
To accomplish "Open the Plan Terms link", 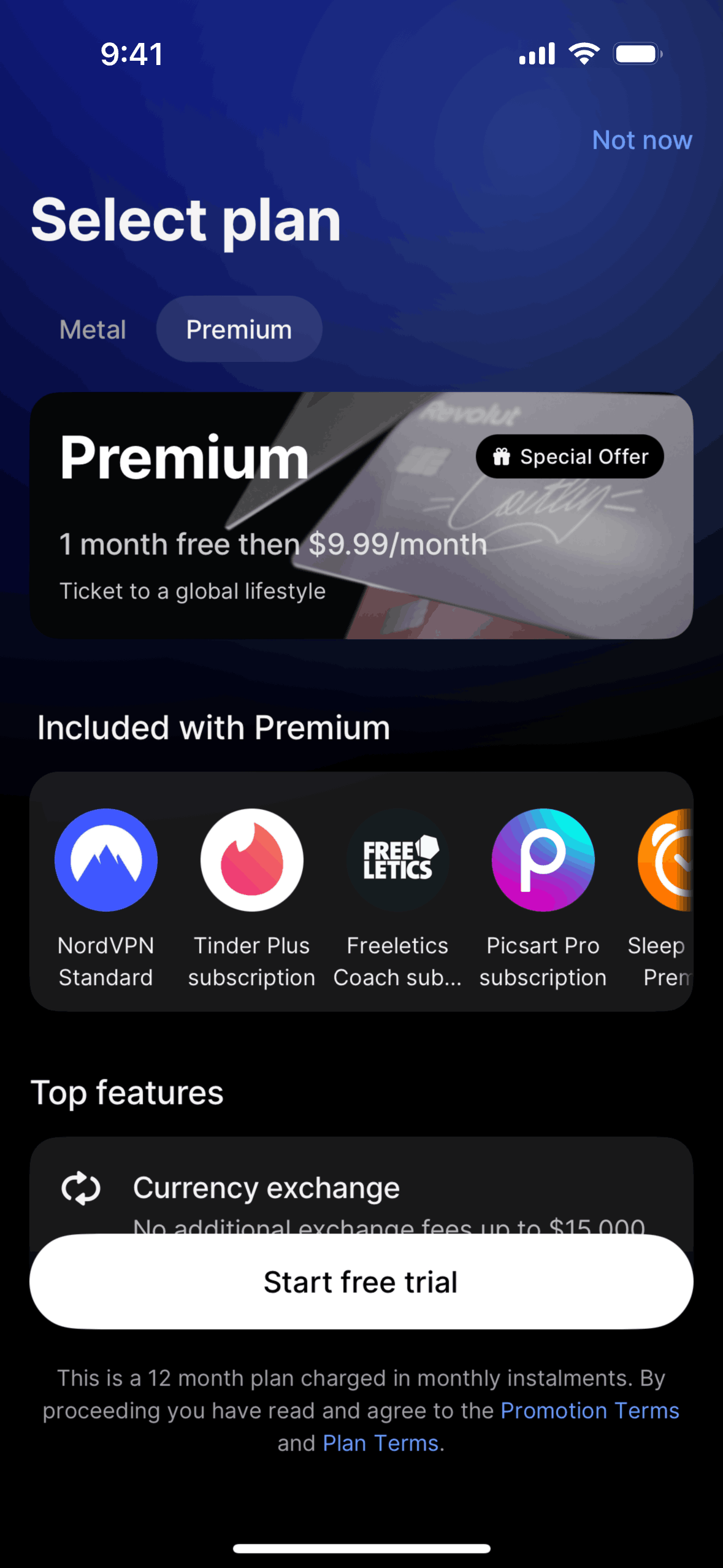I will pyautogui.click(x=380, y=1443).
